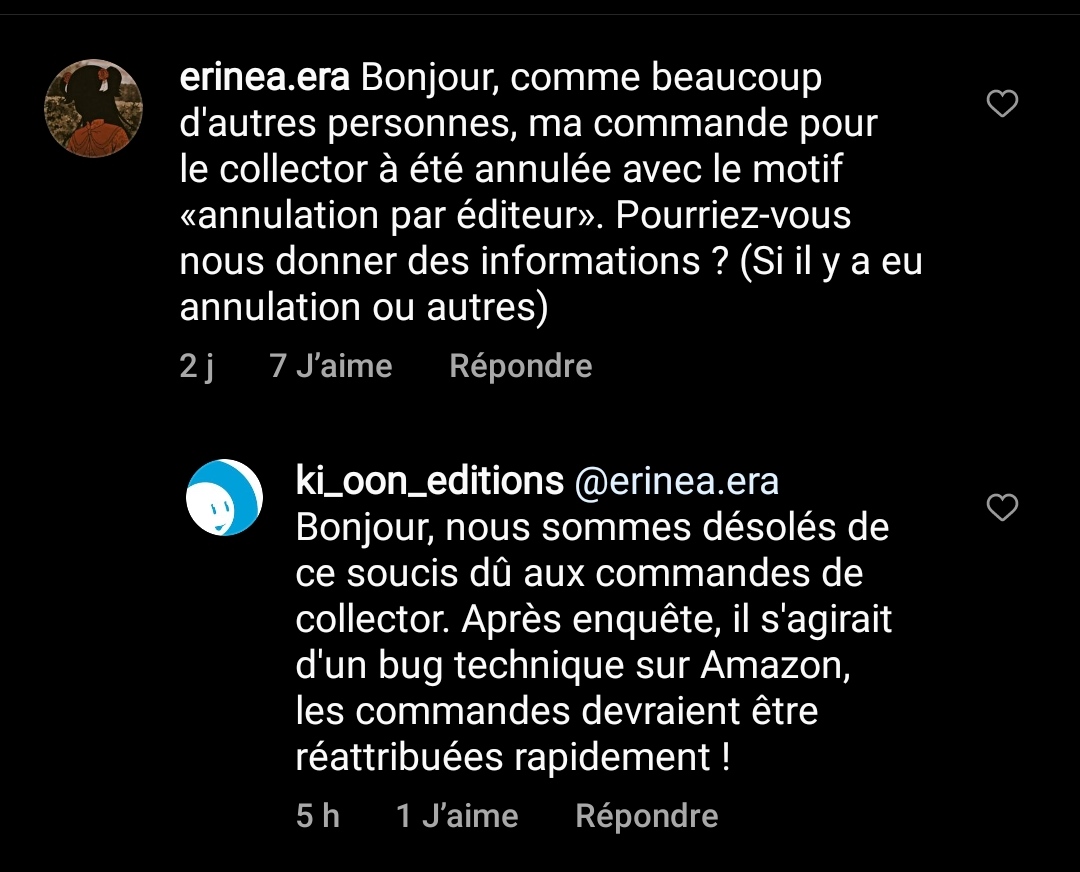The width and height of the screenshot is (1080, 872).
Task: Open the @erinea.era mention link
Action: (x=676, y=481)
